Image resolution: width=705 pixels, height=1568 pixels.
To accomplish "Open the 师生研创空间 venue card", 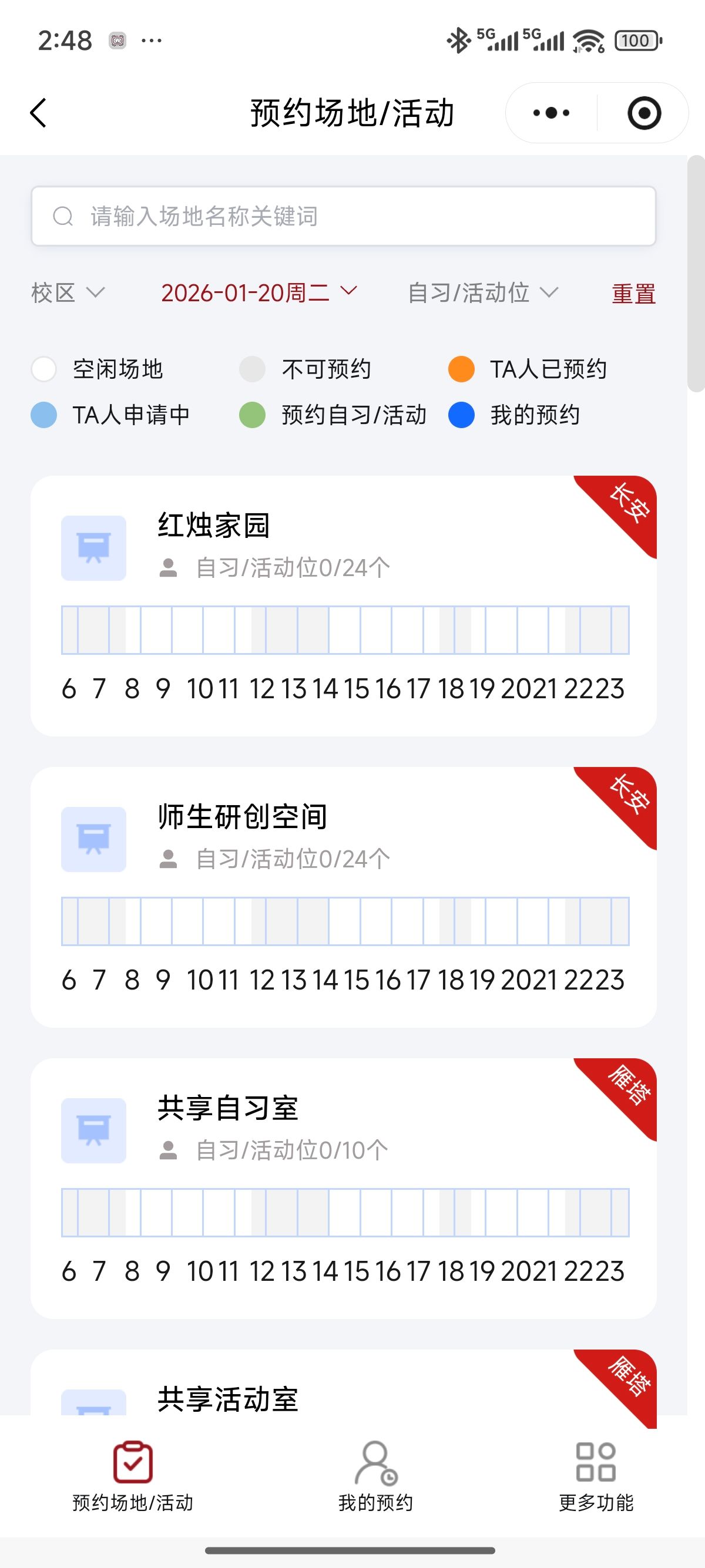I will pos(242,817).
